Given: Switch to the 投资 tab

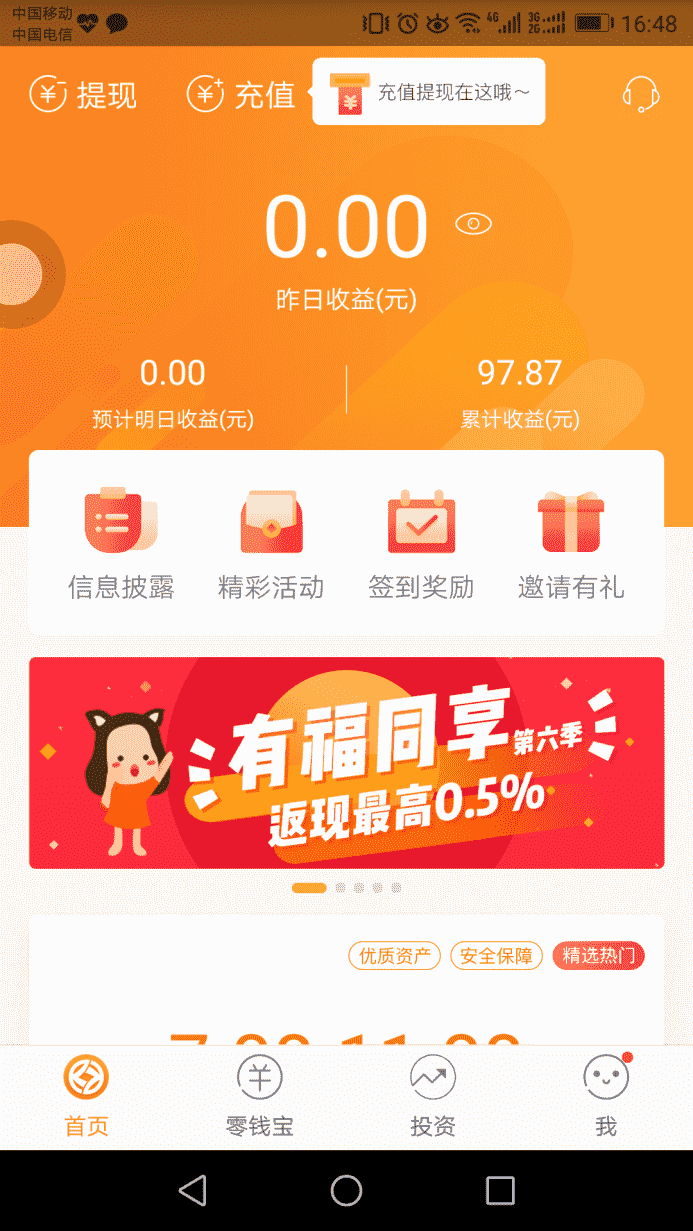Looking at the screenshot, I should coord(433,1098).
